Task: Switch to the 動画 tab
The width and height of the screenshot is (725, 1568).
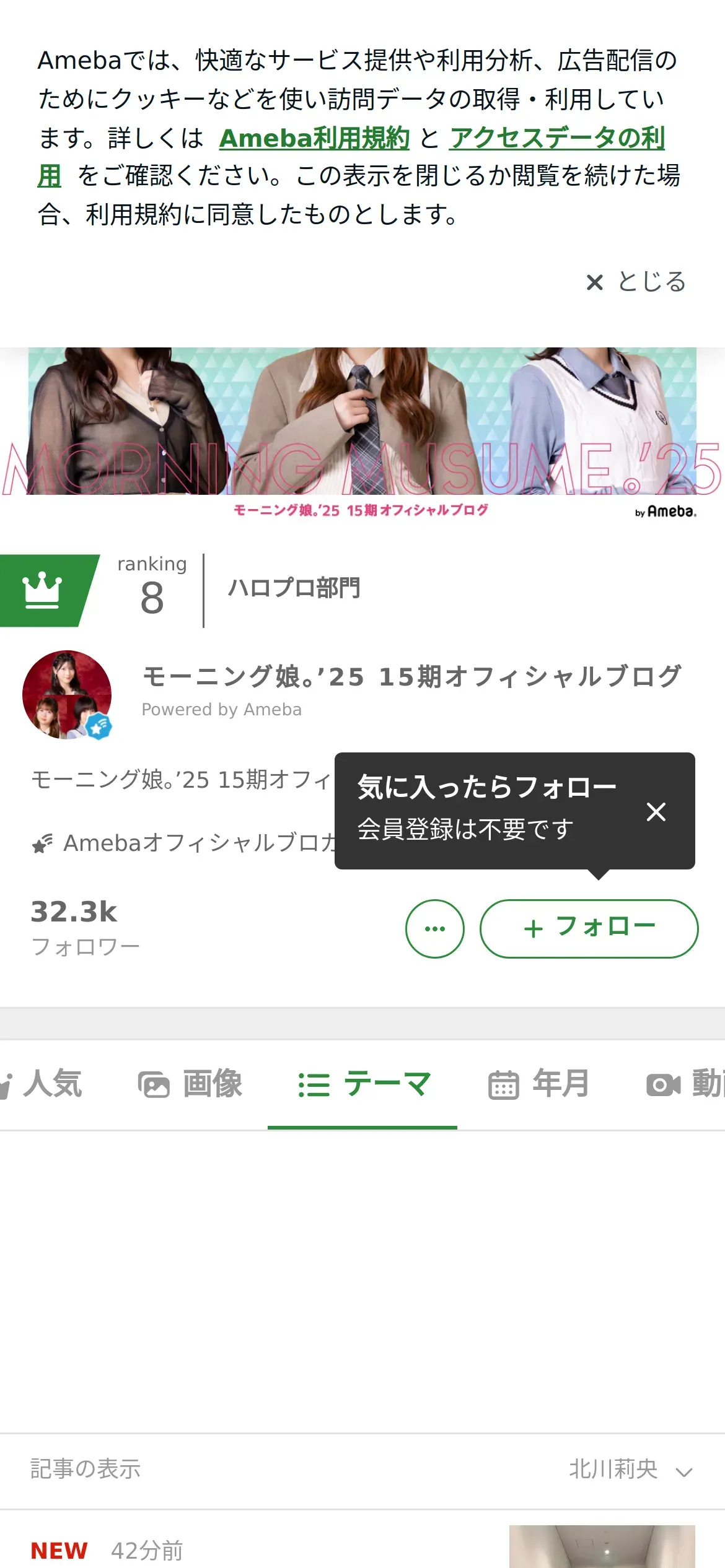Action: coord(685,1084)
